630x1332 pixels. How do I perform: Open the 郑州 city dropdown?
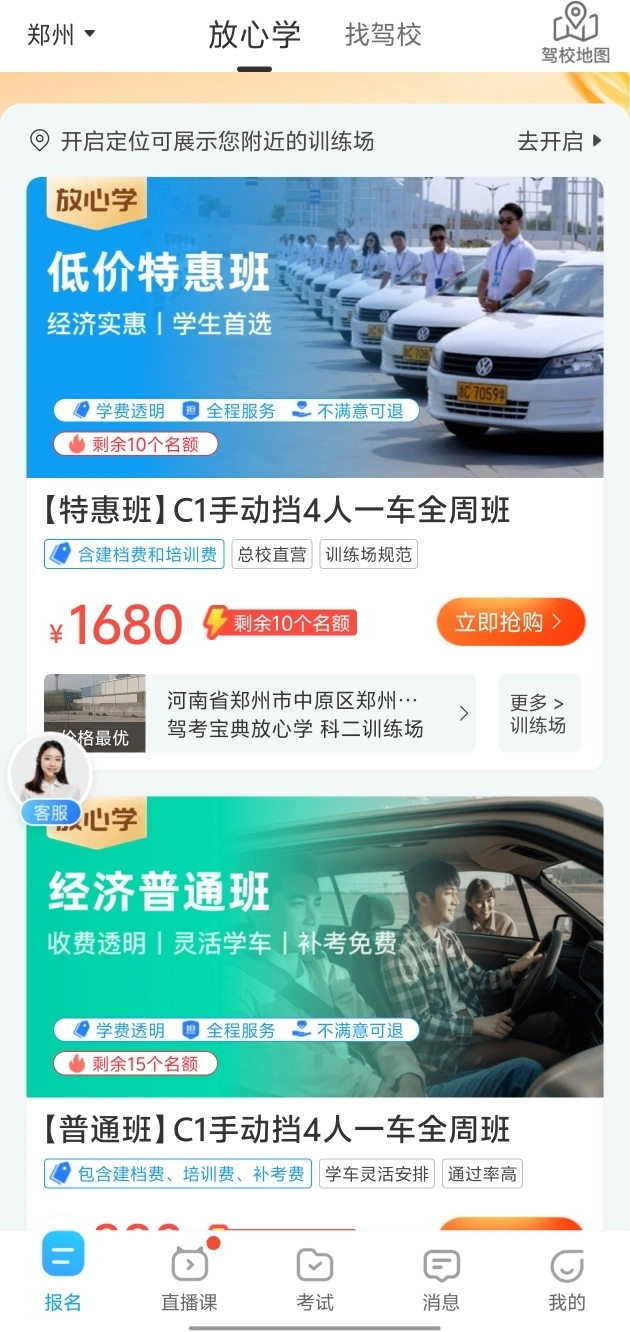click(x=61, y=35)
